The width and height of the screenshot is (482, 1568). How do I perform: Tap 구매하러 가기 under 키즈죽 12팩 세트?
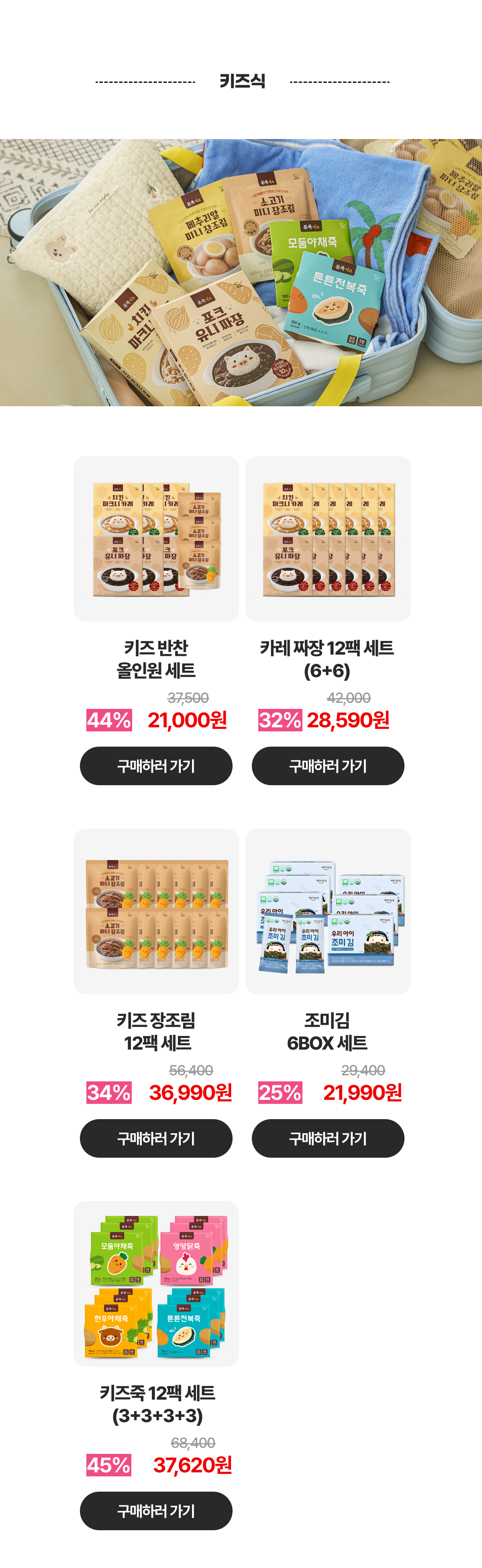point(156,1511)
